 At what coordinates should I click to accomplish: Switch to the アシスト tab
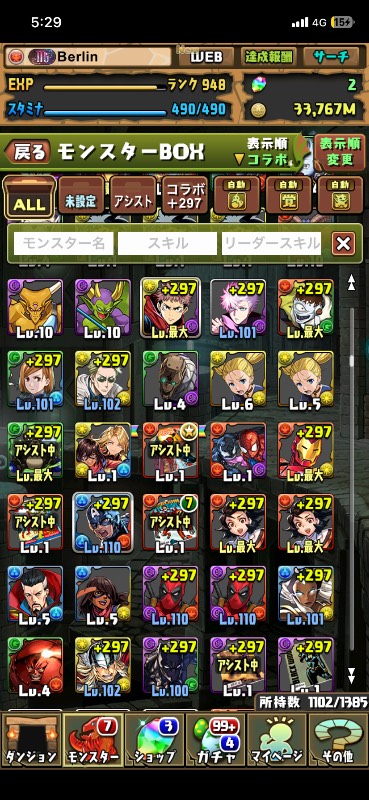click(133, 195)
